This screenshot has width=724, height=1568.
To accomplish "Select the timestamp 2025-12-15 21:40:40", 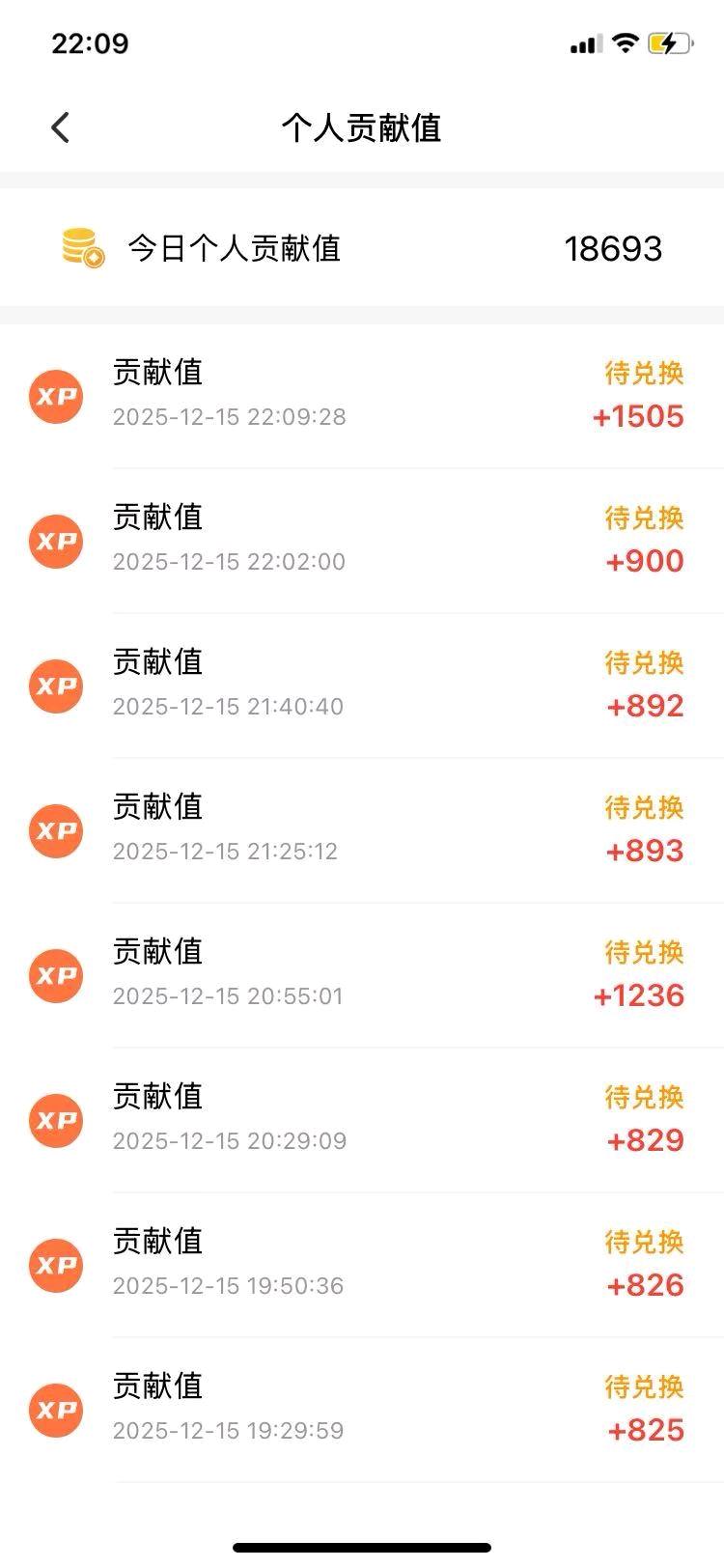I will (228, 706).
